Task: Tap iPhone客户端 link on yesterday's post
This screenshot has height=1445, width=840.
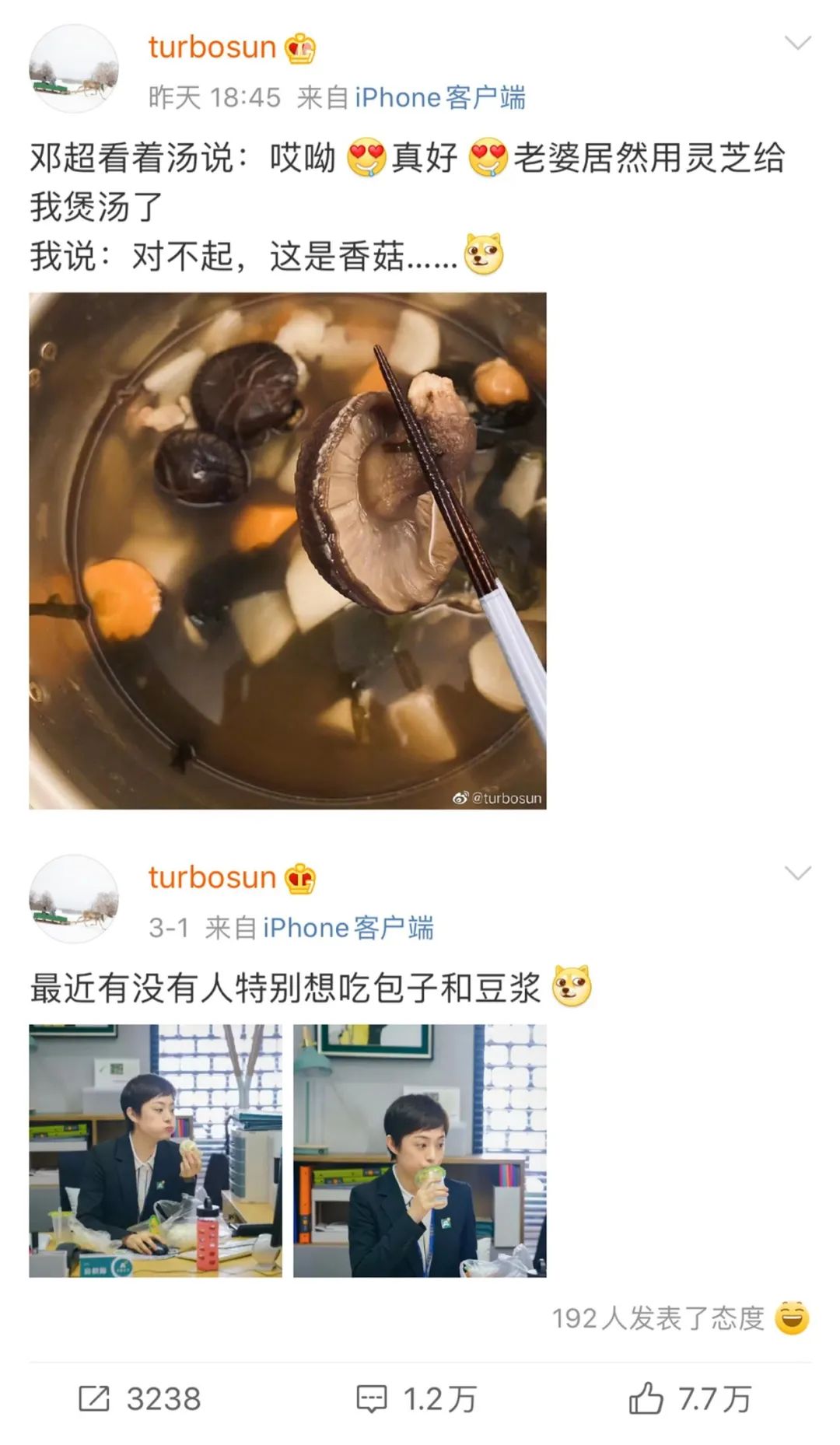Action: [x=439, y=98]
